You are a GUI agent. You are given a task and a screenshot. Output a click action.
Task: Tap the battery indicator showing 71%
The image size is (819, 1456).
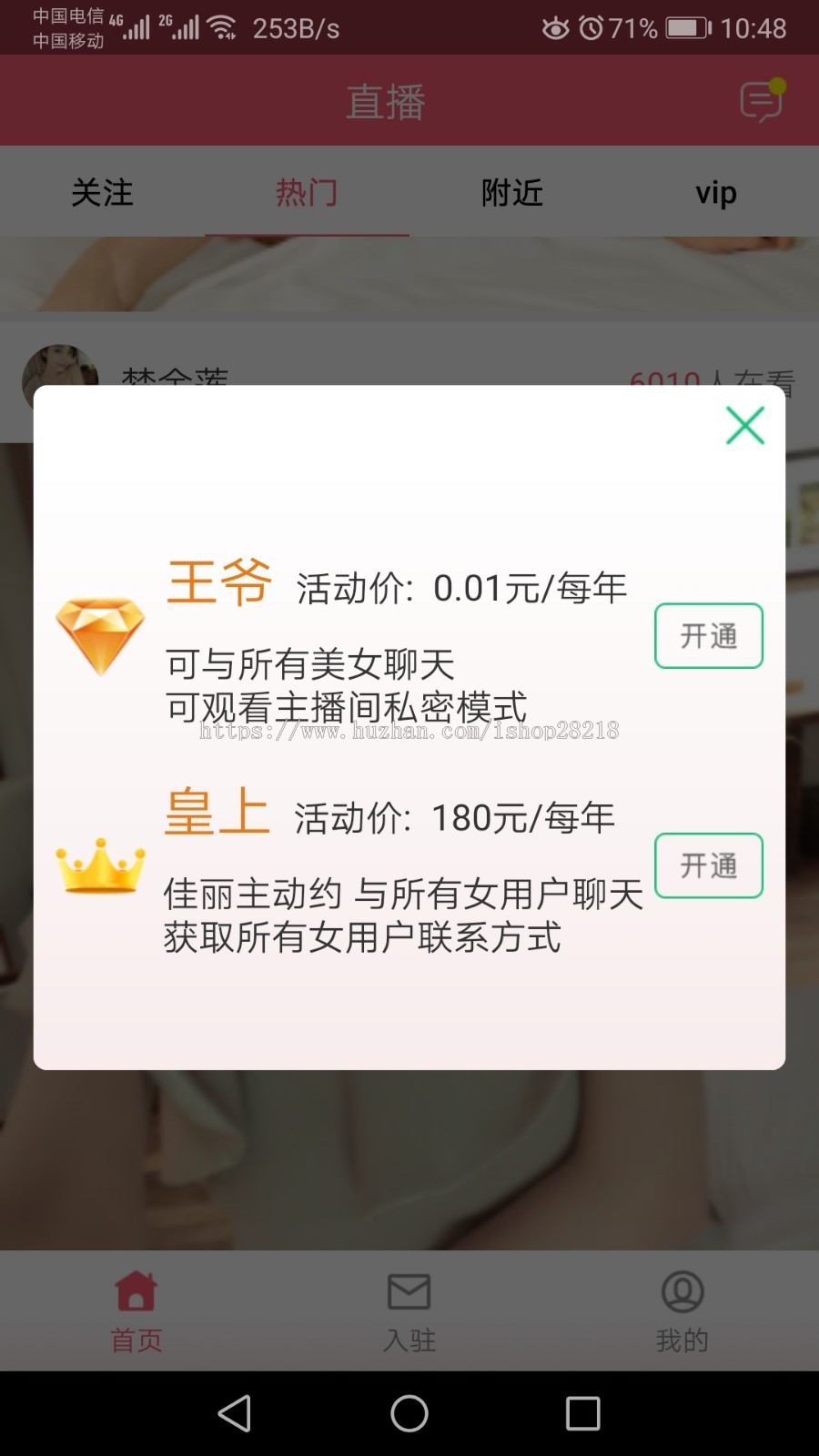(683, 28)
